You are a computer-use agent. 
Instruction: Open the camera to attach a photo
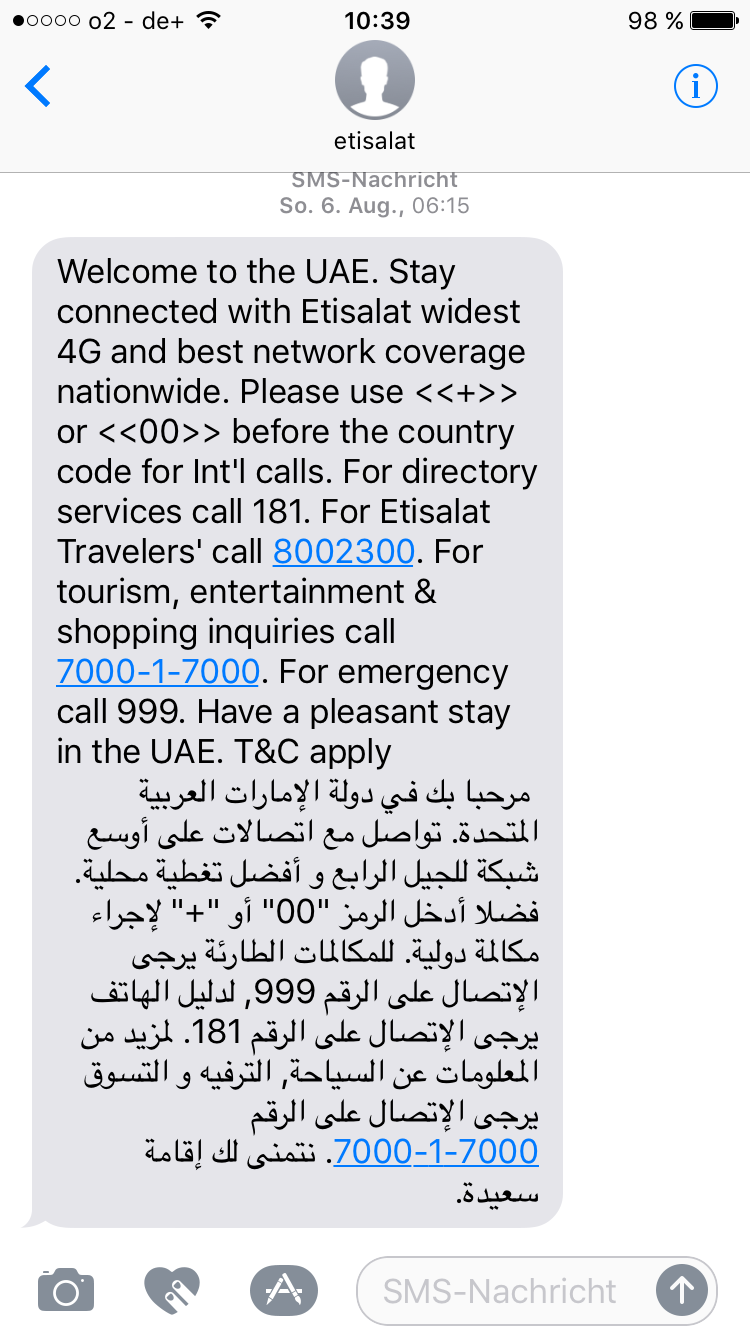pos(66,1290)
